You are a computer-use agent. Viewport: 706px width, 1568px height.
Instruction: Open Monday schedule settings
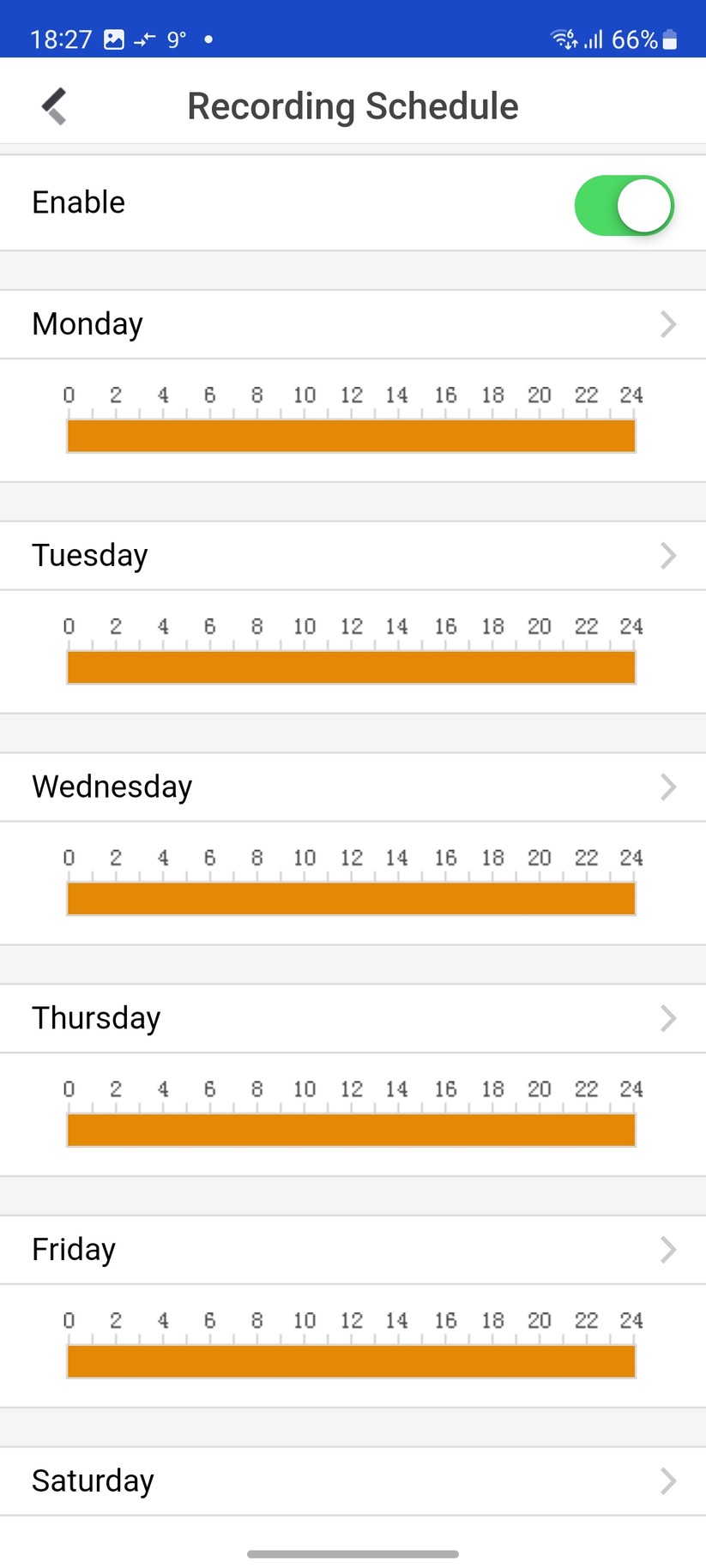pos(353,324)
